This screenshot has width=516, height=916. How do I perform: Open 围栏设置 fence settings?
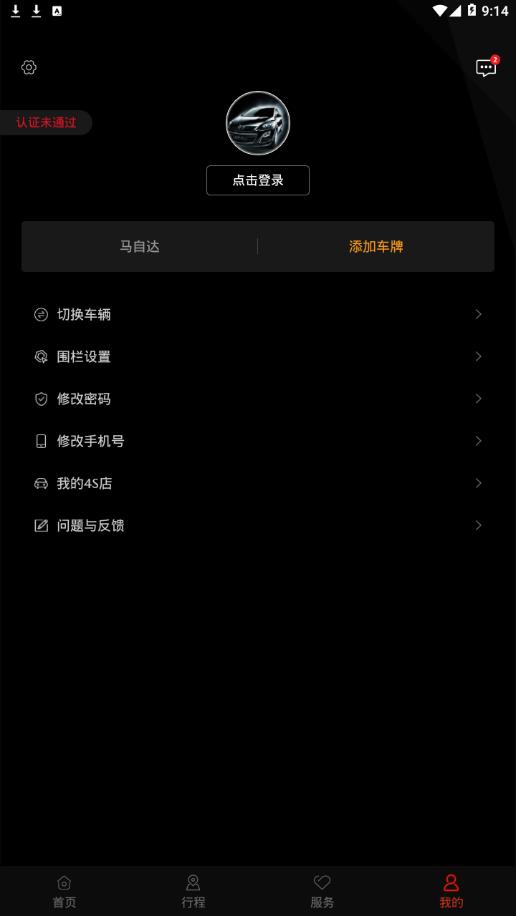(258, 357)
